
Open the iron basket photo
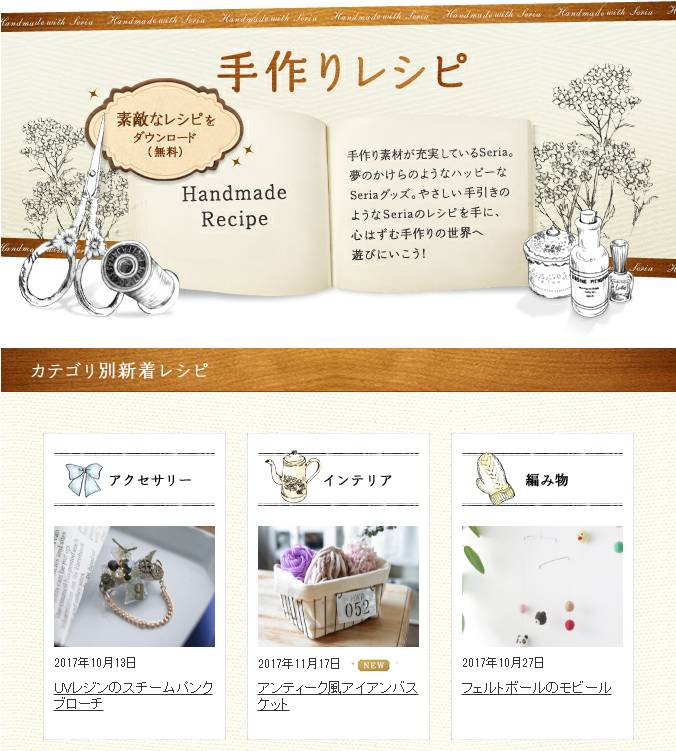(338, 586)
